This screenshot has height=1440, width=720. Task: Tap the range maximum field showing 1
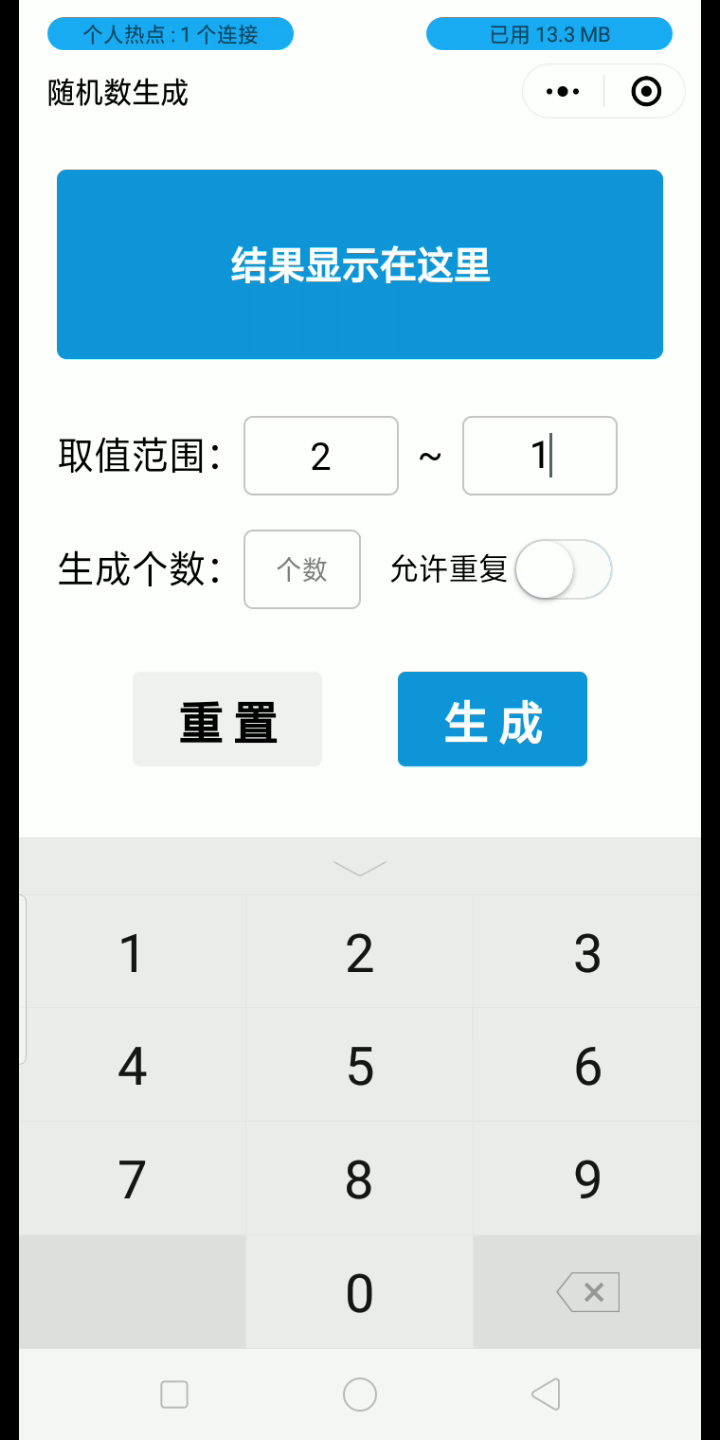540,456
